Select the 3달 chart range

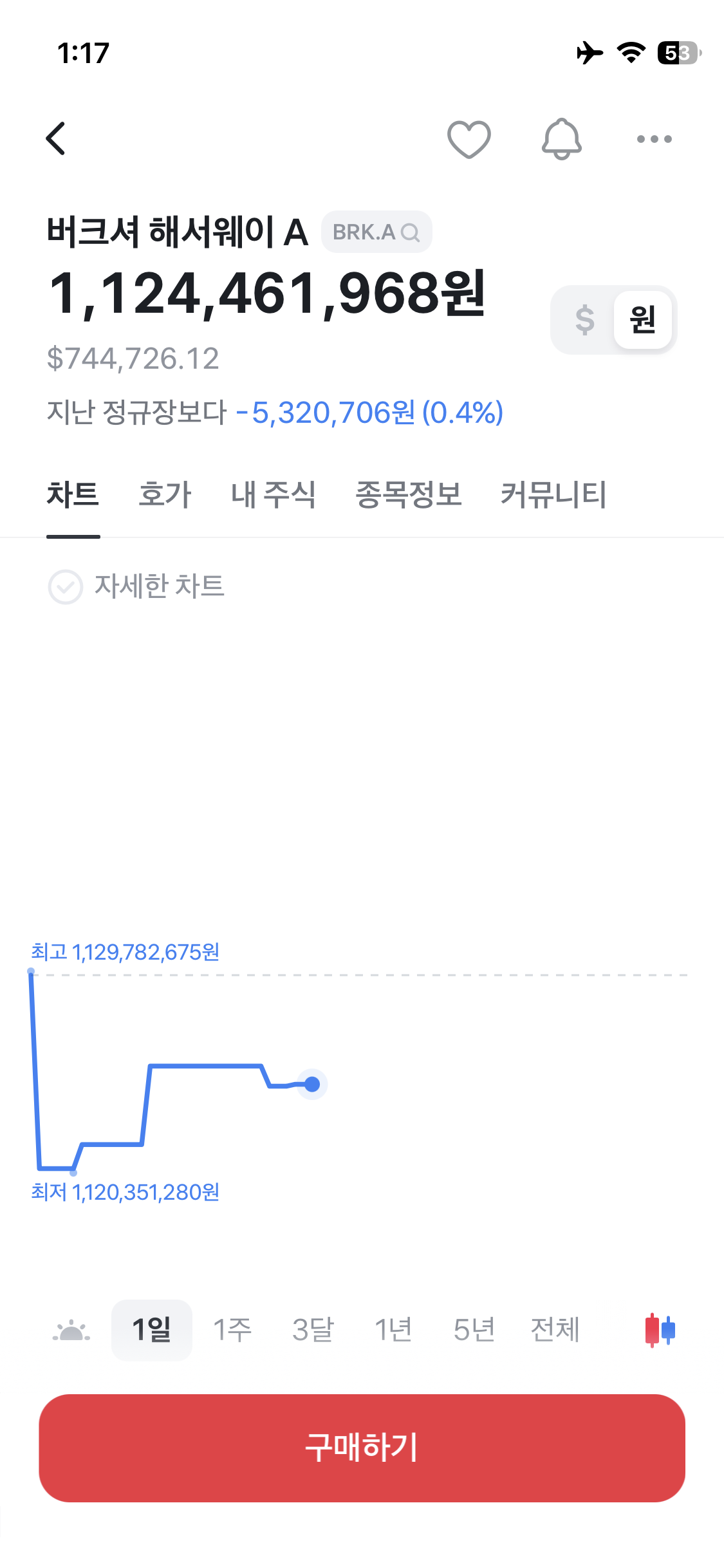[x=313, y=1330]
